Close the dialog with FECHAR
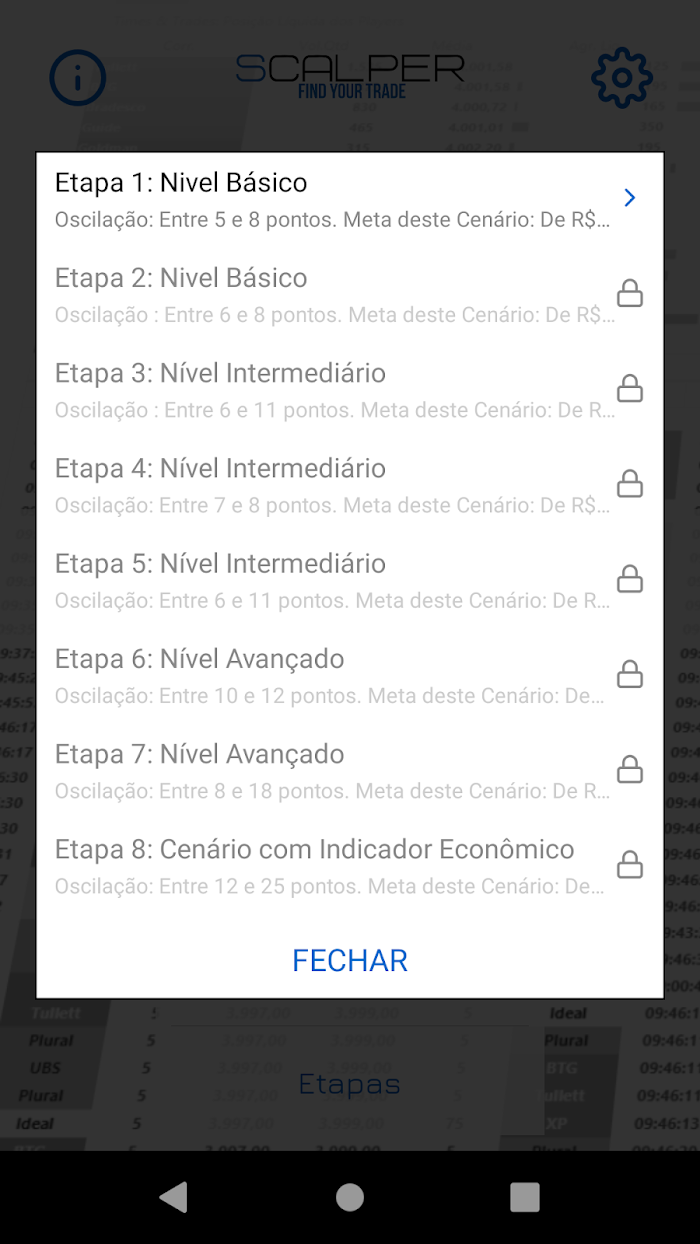This screenshot has height=1244, width=700. [350, 960]
